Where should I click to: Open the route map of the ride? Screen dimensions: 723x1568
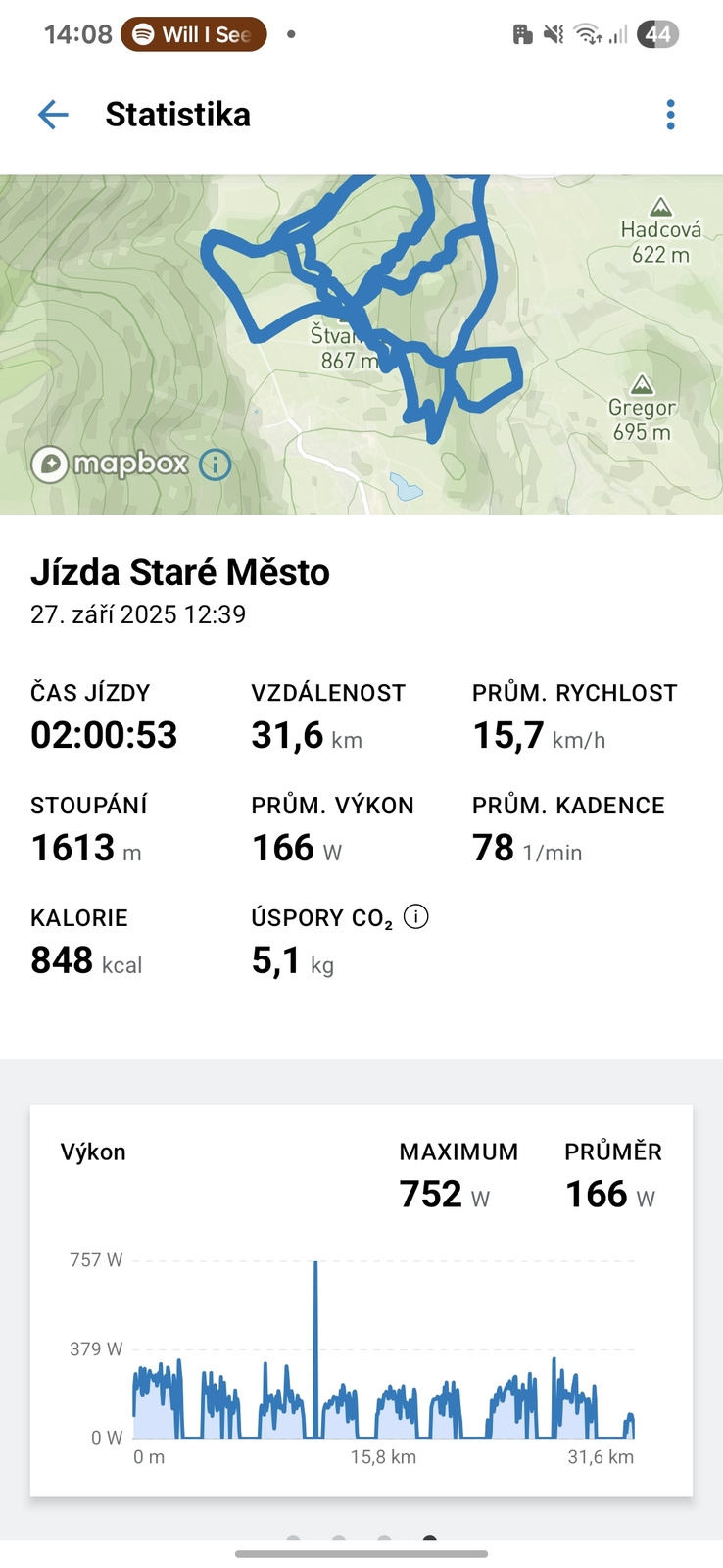(361, 323)
